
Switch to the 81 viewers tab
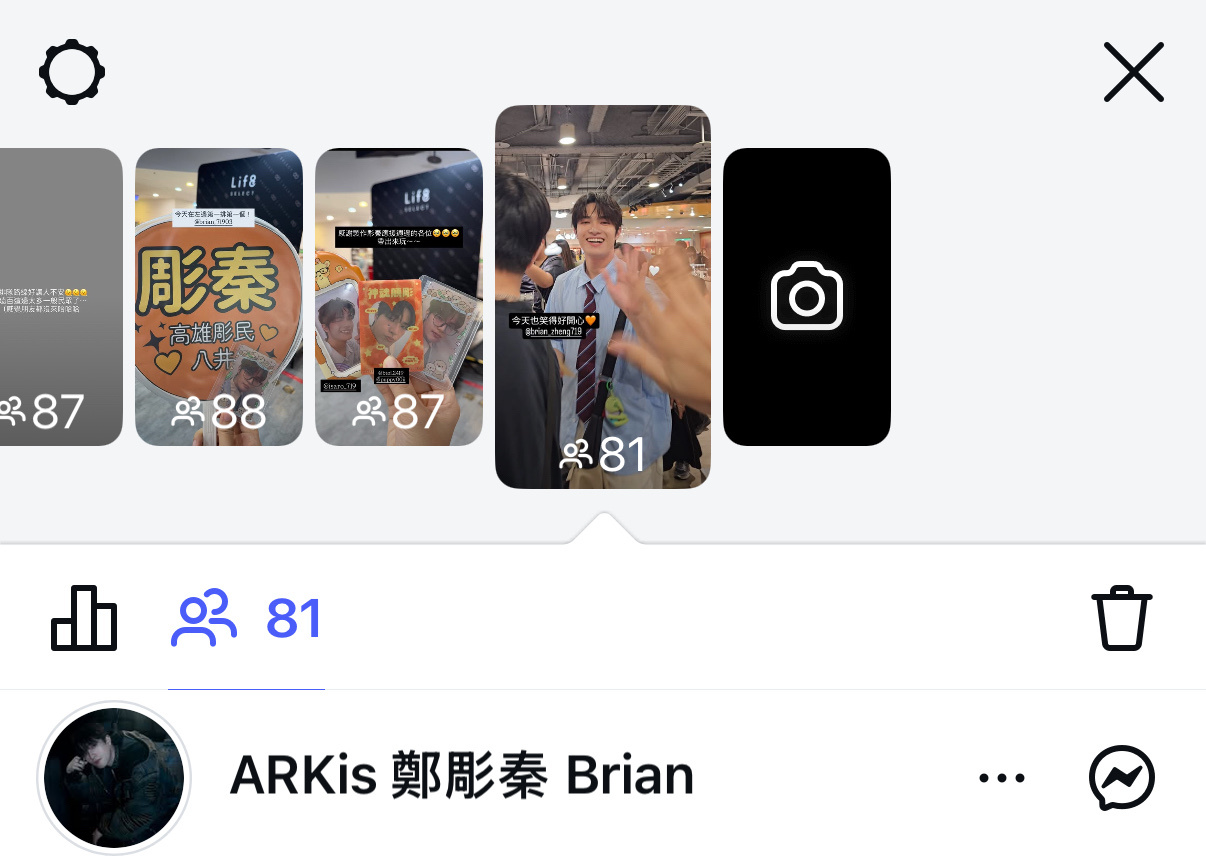click(x=247, y=619)
